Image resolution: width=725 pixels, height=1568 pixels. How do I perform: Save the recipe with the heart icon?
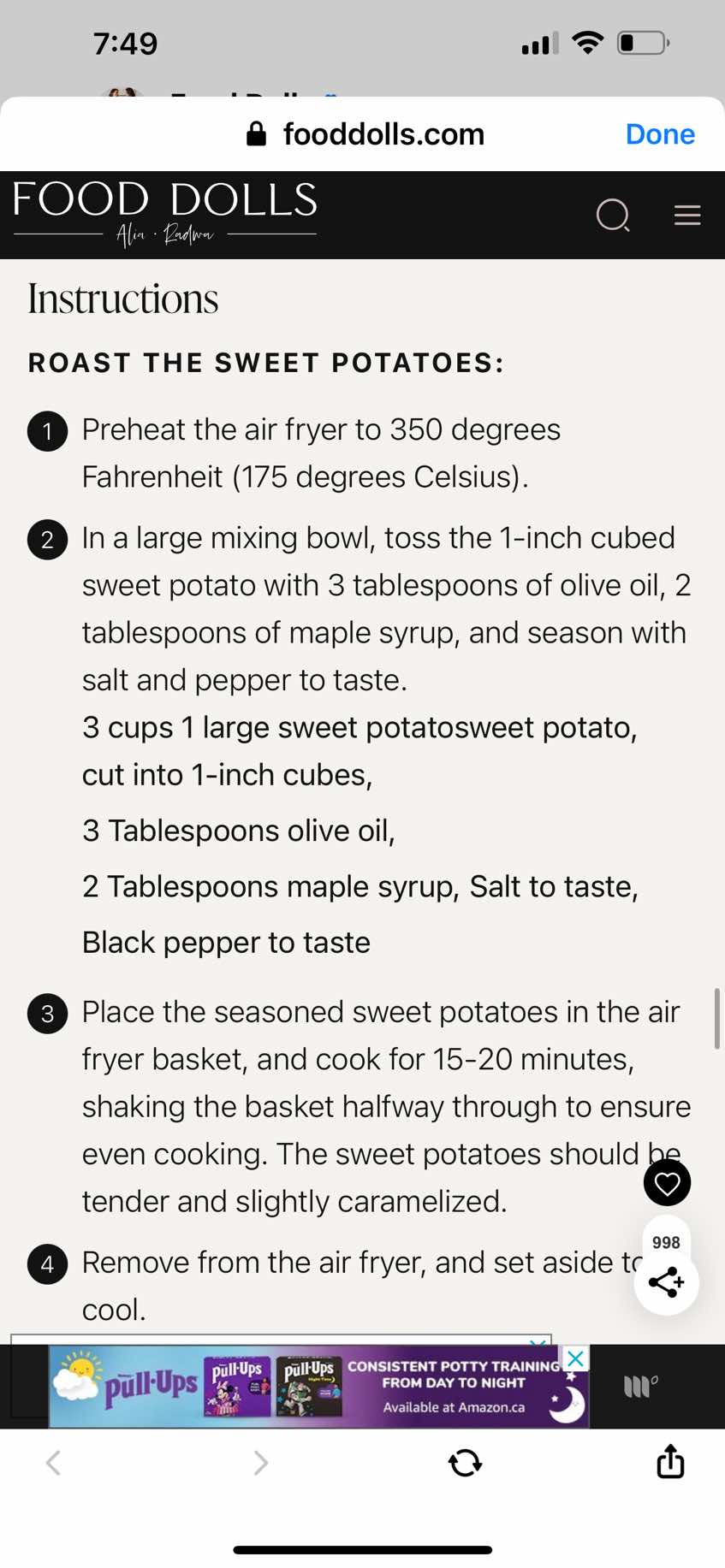click(667, 1183)
